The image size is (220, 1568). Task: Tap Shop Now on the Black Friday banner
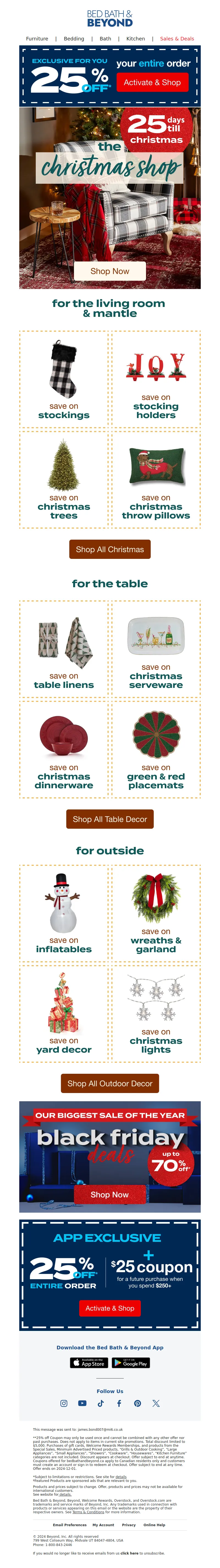tap(110, 1194)
